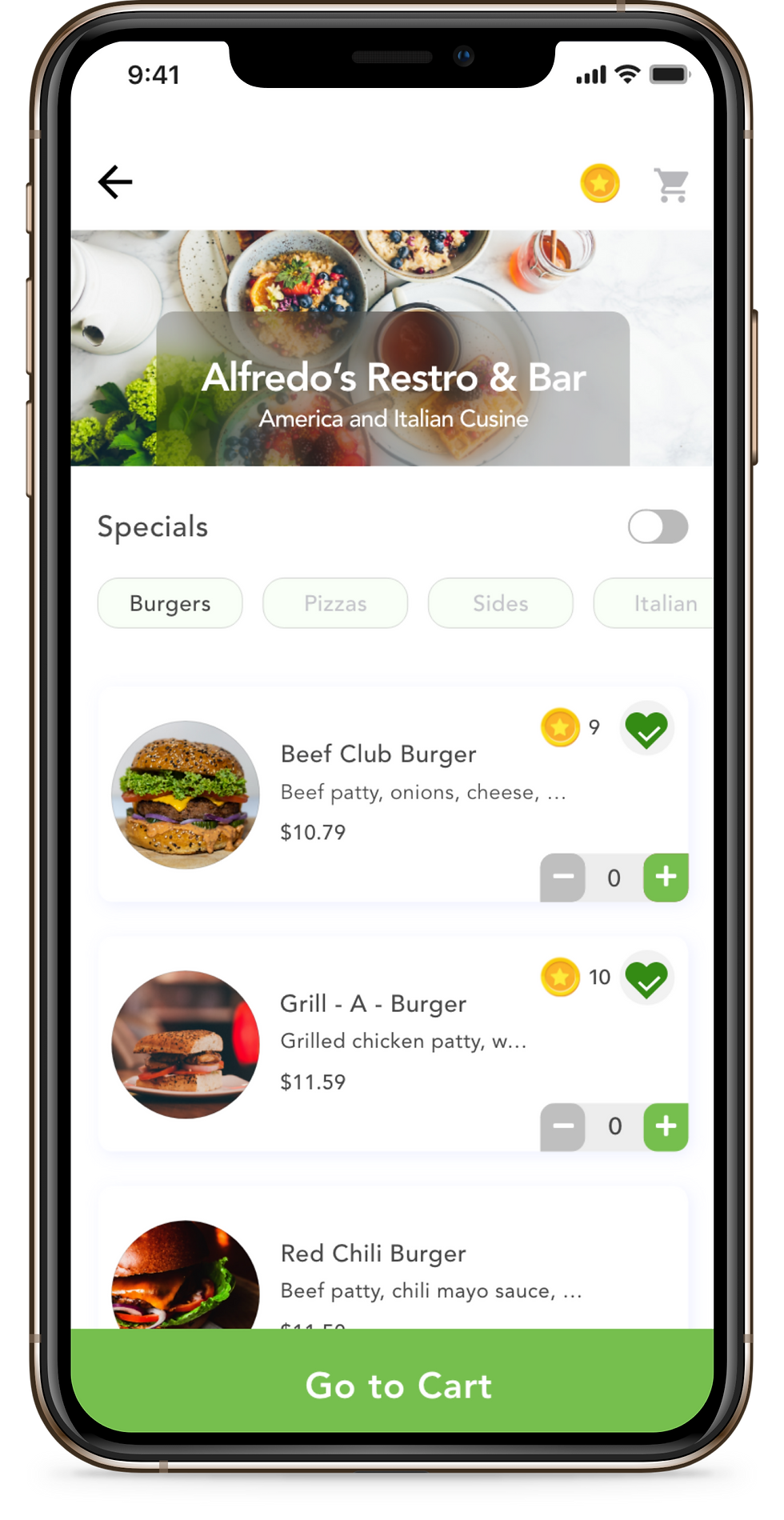Open Beef Club Burger details
The image size is (784, 1520).
click(378, 754)
